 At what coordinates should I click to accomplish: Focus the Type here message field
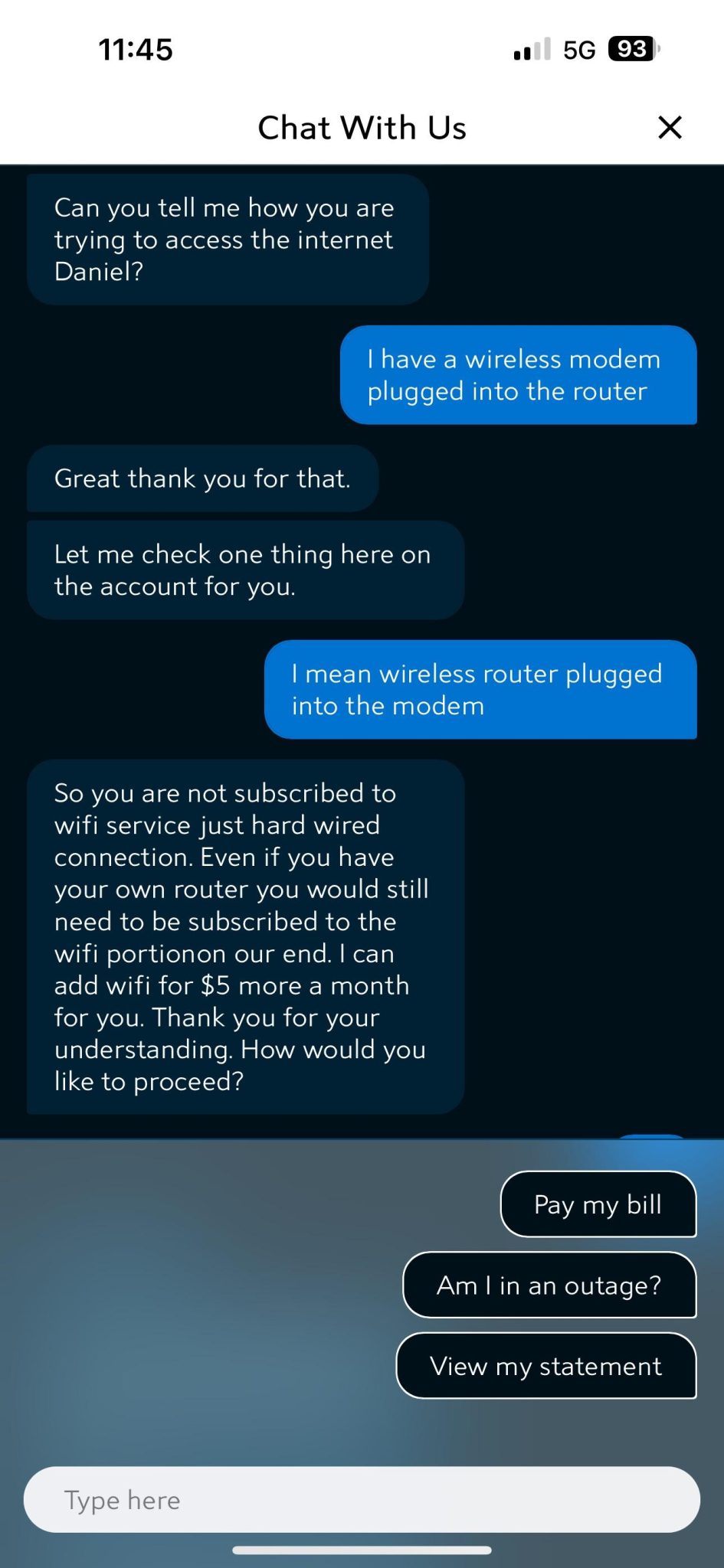tap(362, 1500)
